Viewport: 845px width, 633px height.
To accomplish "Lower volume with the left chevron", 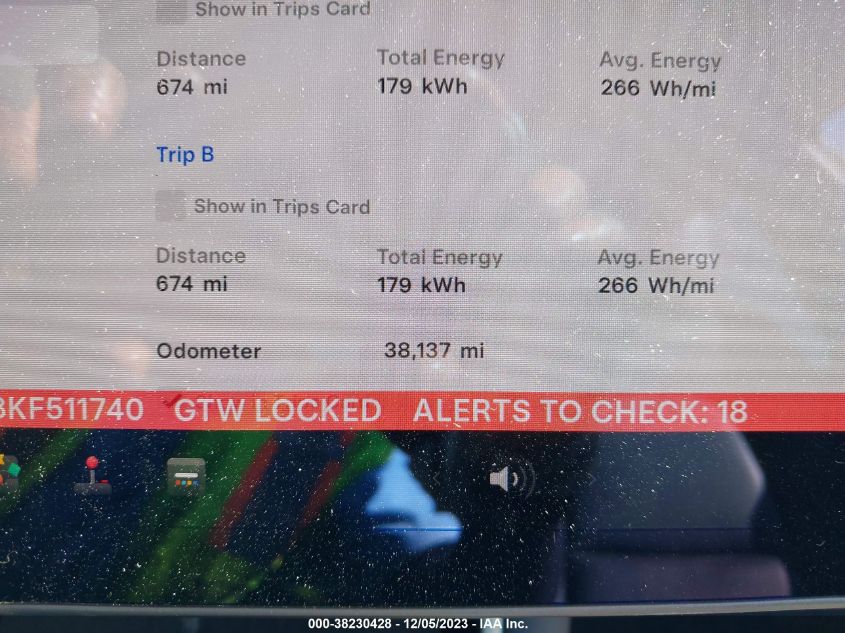I will [438, 479].
